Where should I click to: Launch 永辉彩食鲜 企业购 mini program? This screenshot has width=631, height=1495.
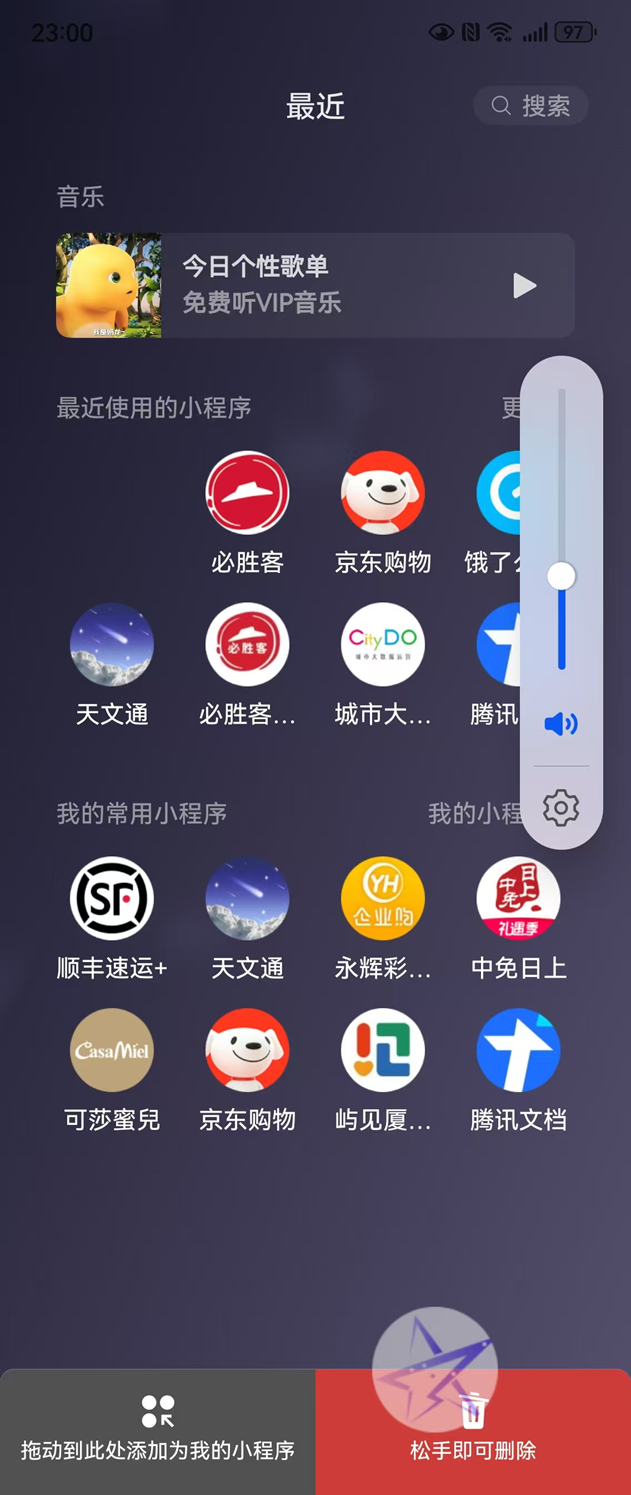pos(382,899)
